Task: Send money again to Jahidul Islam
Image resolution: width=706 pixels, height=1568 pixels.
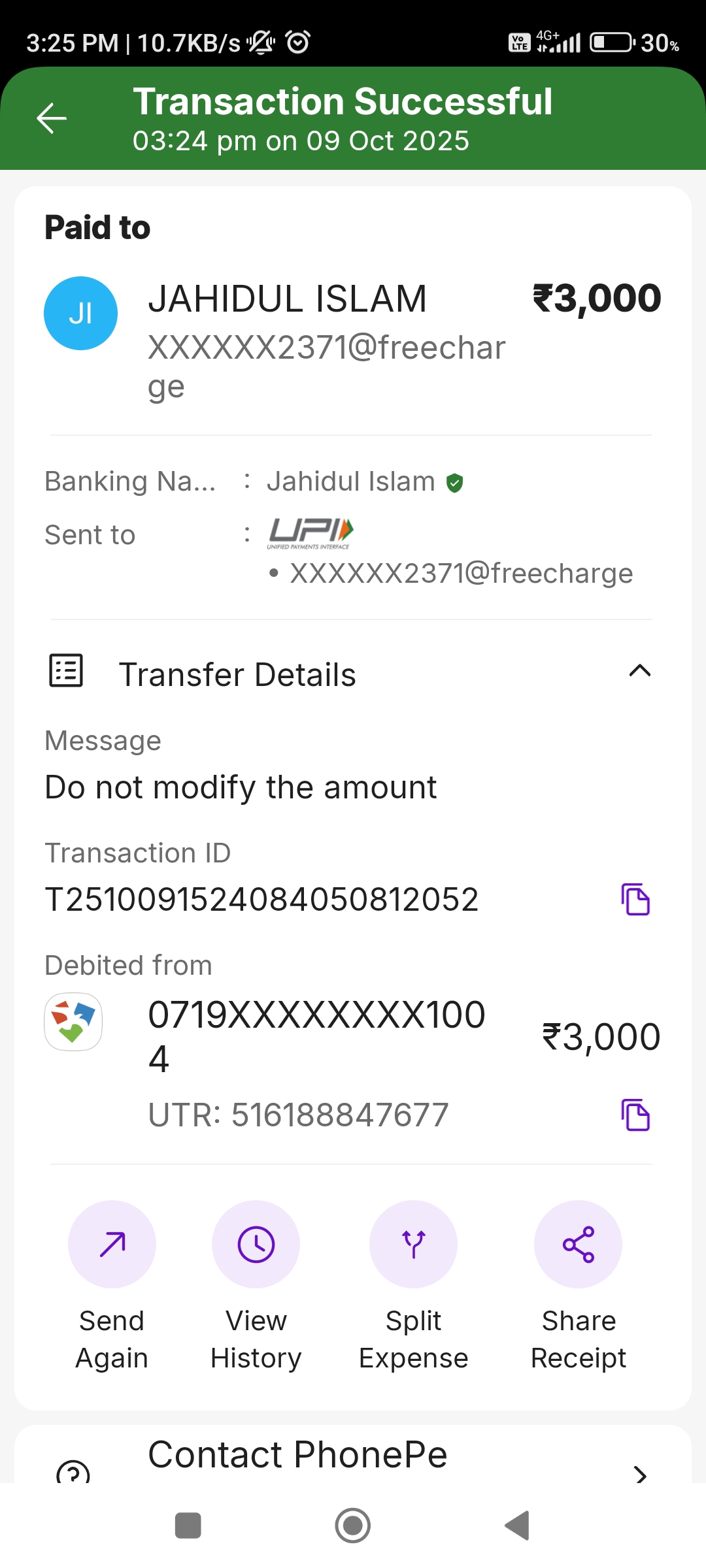Action: 112,1245
